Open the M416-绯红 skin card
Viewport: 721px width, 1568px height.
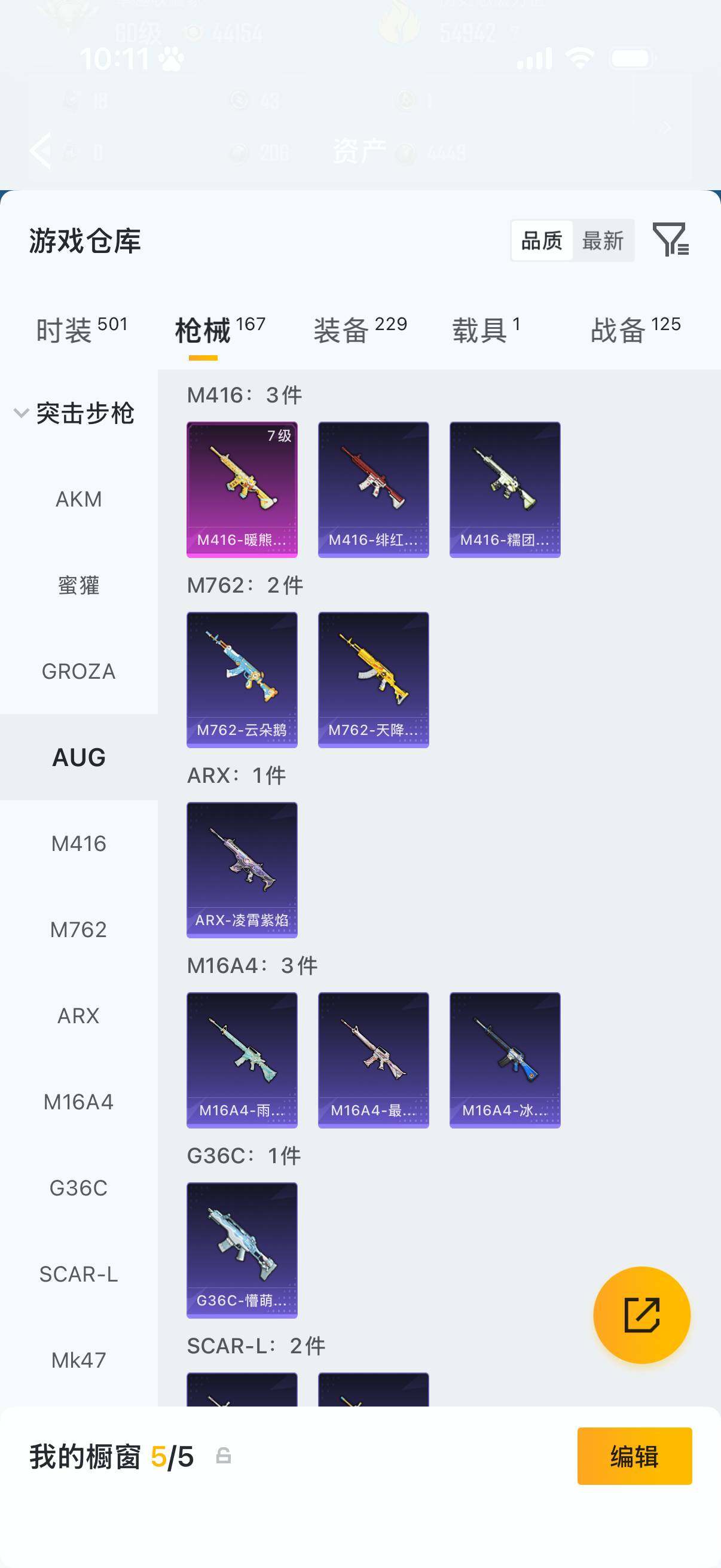click(x=373, y=489)
